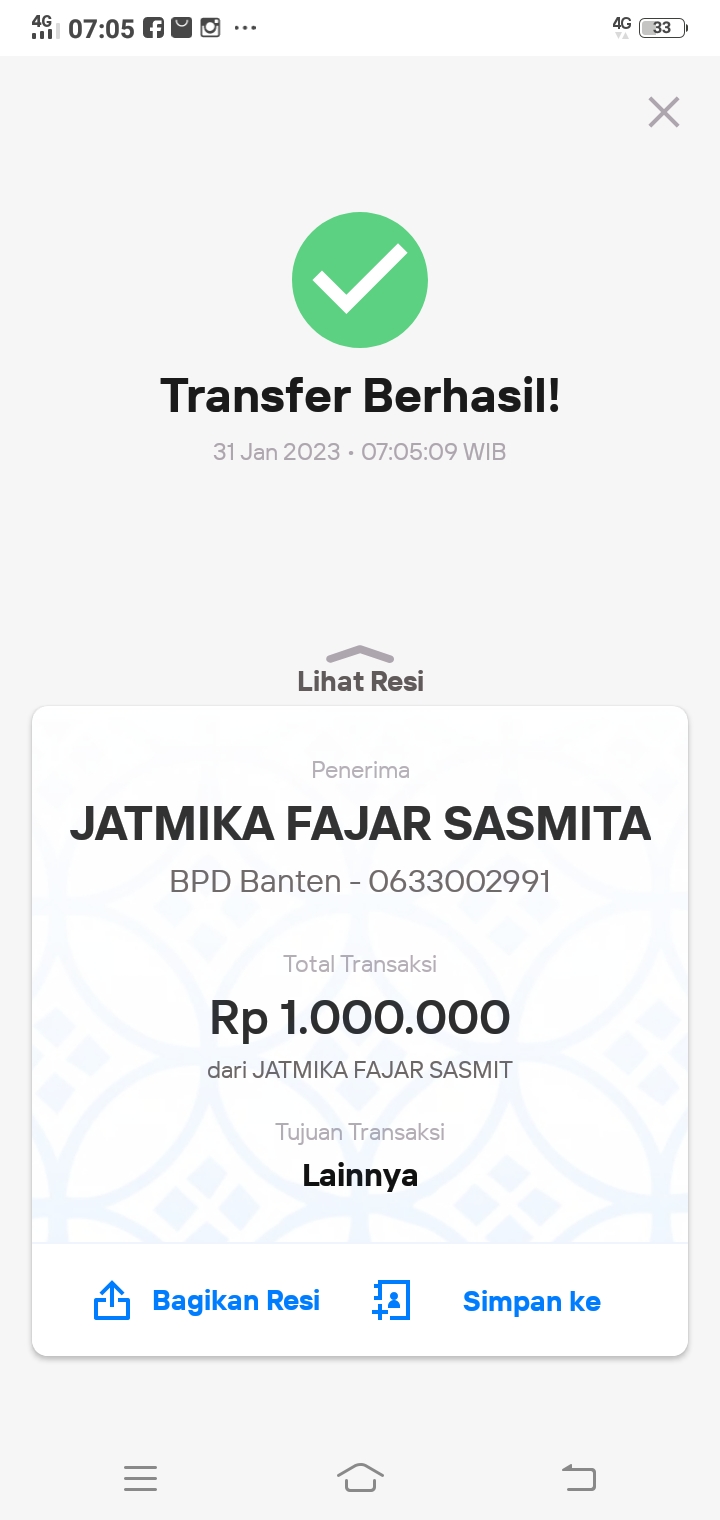Tap Simpan ke to save recipient
Screen dimensions: 720x1520
(488, 1300)
